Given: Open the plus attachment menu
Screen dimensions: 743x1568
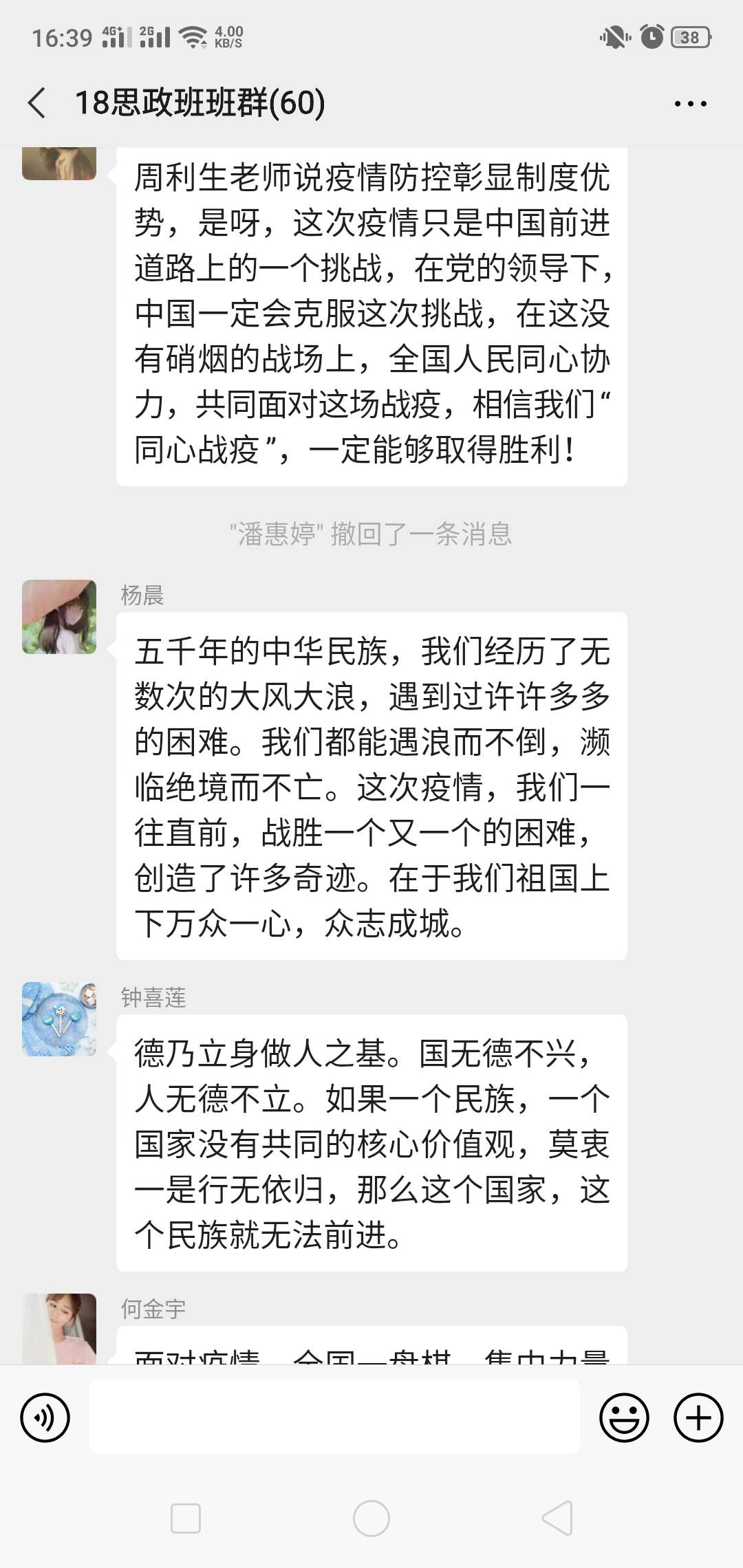Looking at the screenshot, I should click(x=698, y=1417).
